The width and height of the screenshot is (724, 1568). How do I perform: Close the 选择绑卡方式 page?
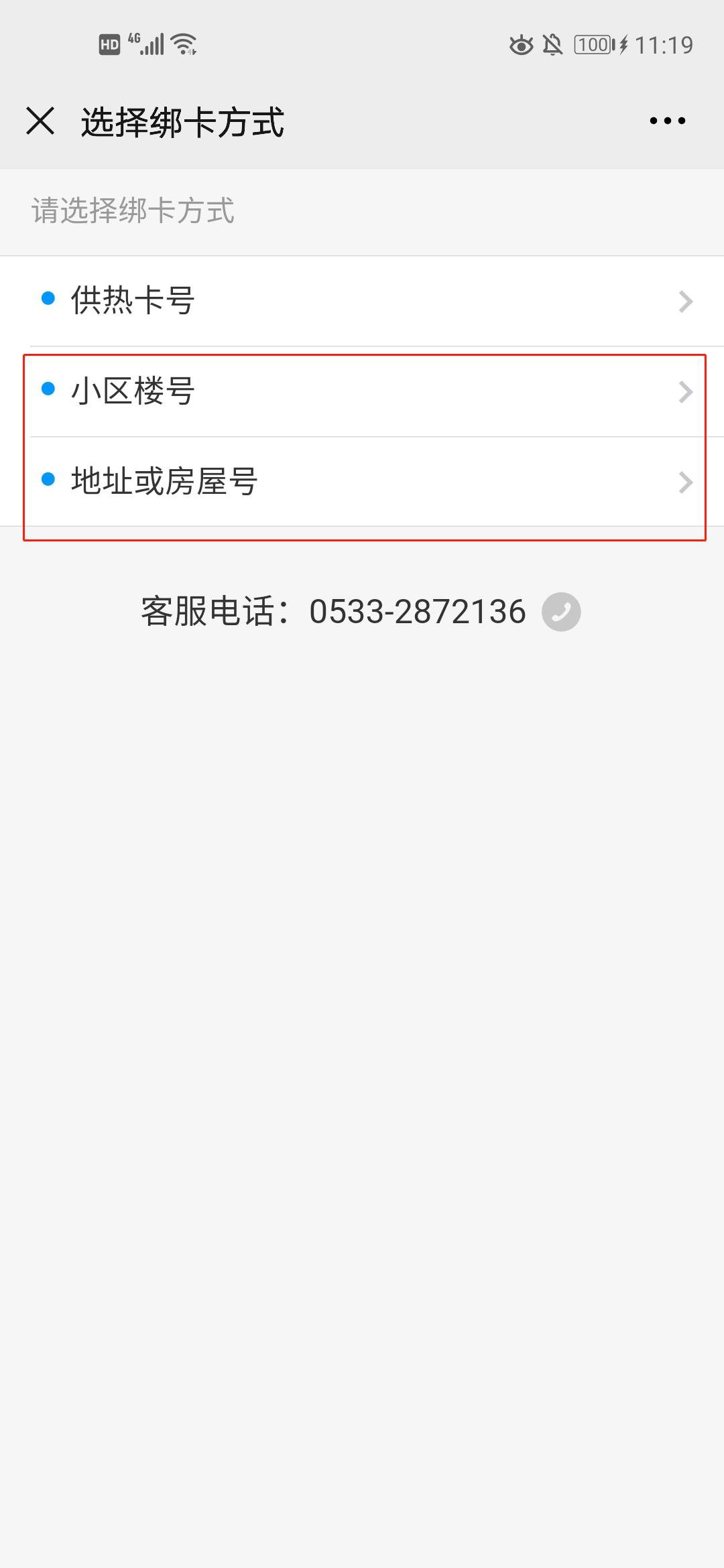click(40, 121)
